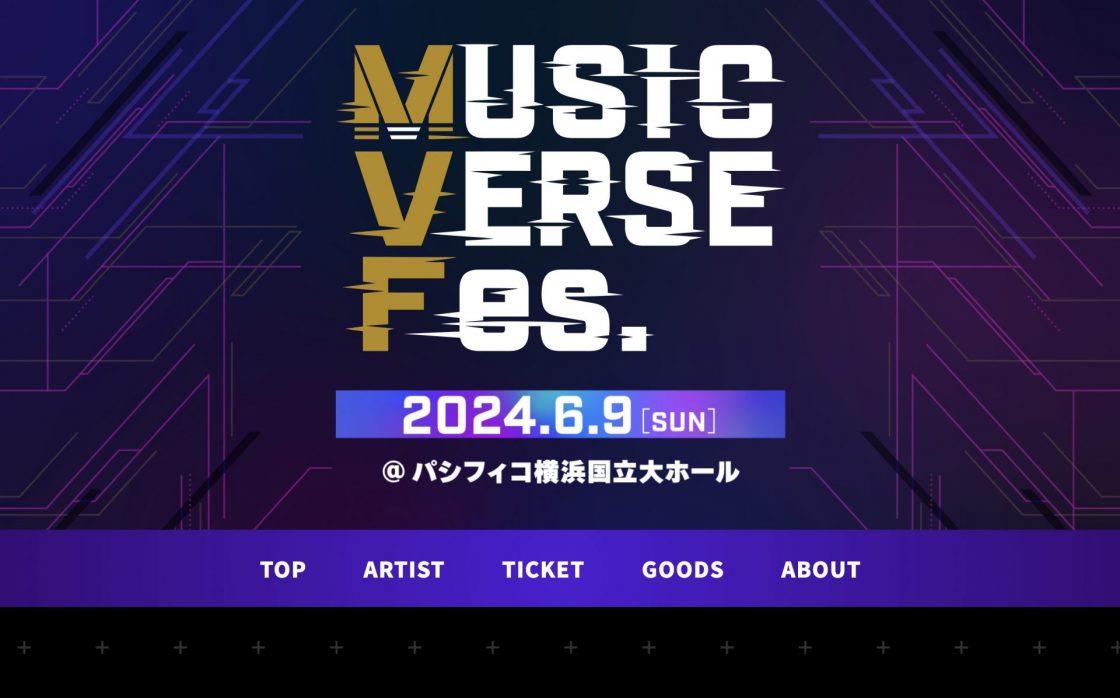Select TICKET in the navigation bar
The height and width of the screenshot is (698, 1120).
coord(543,569)
